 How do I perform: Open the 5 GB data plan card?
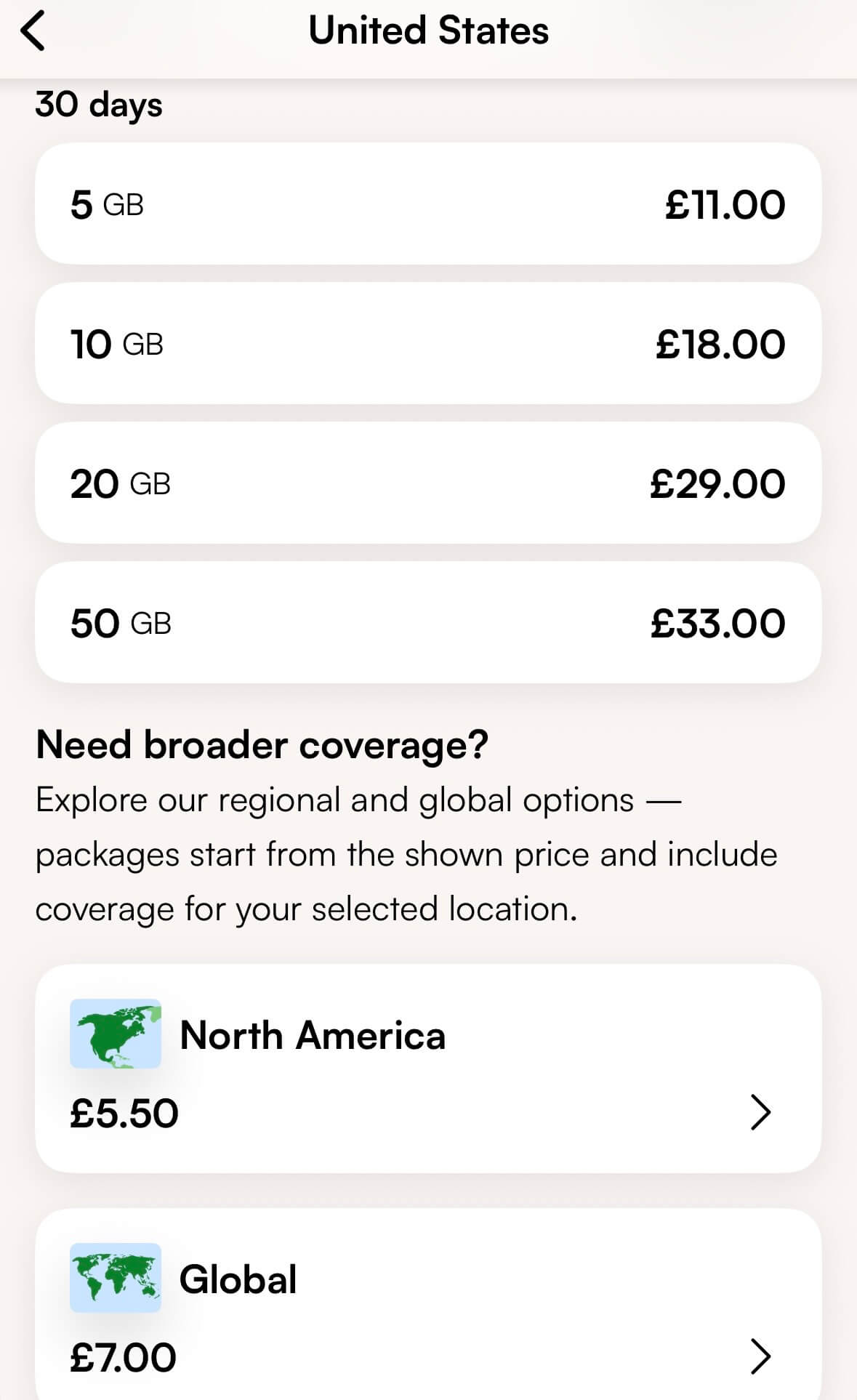click(x=429, y=203)
